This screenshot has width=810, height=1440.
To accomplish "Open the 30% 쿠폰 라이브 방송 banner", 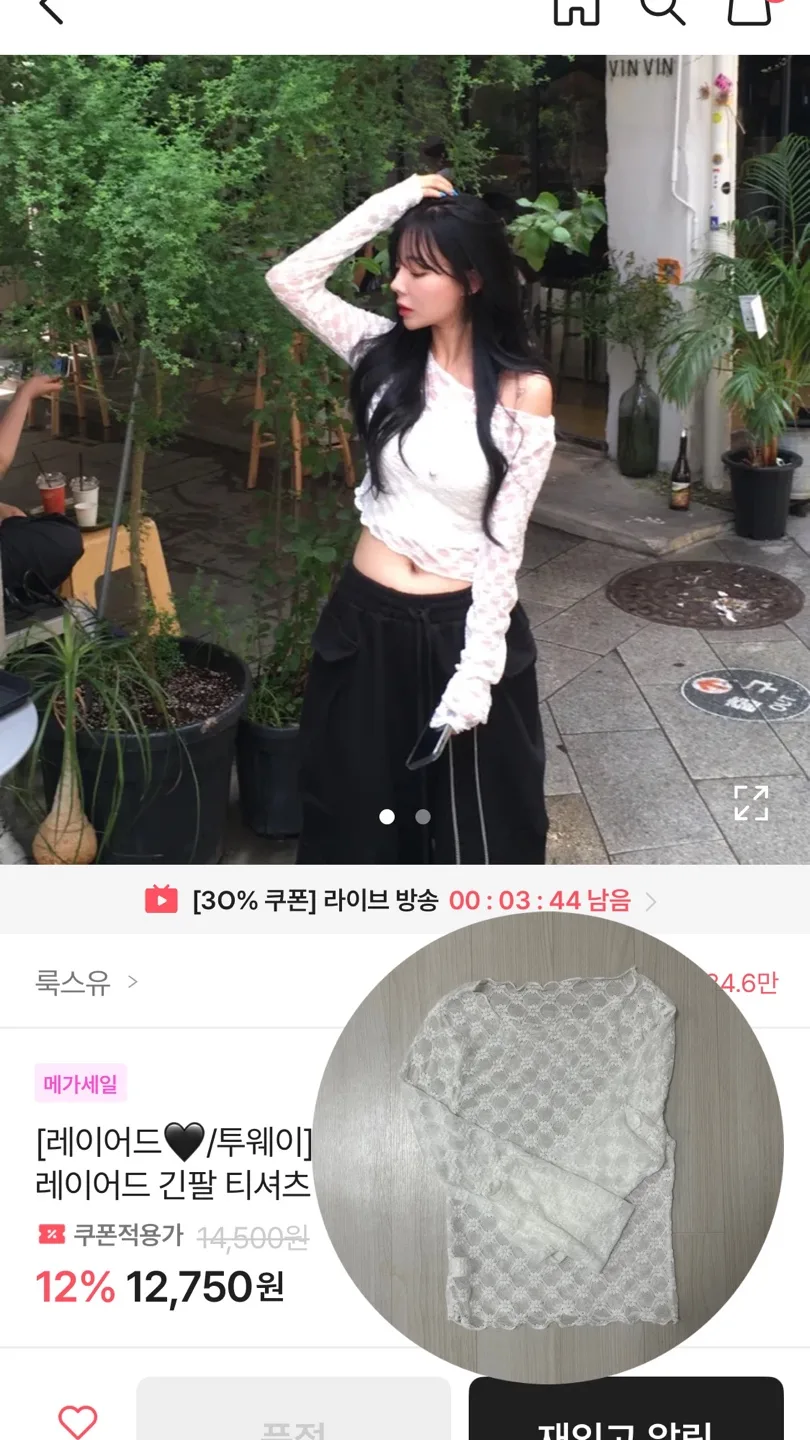I will [x=400, y=900].
